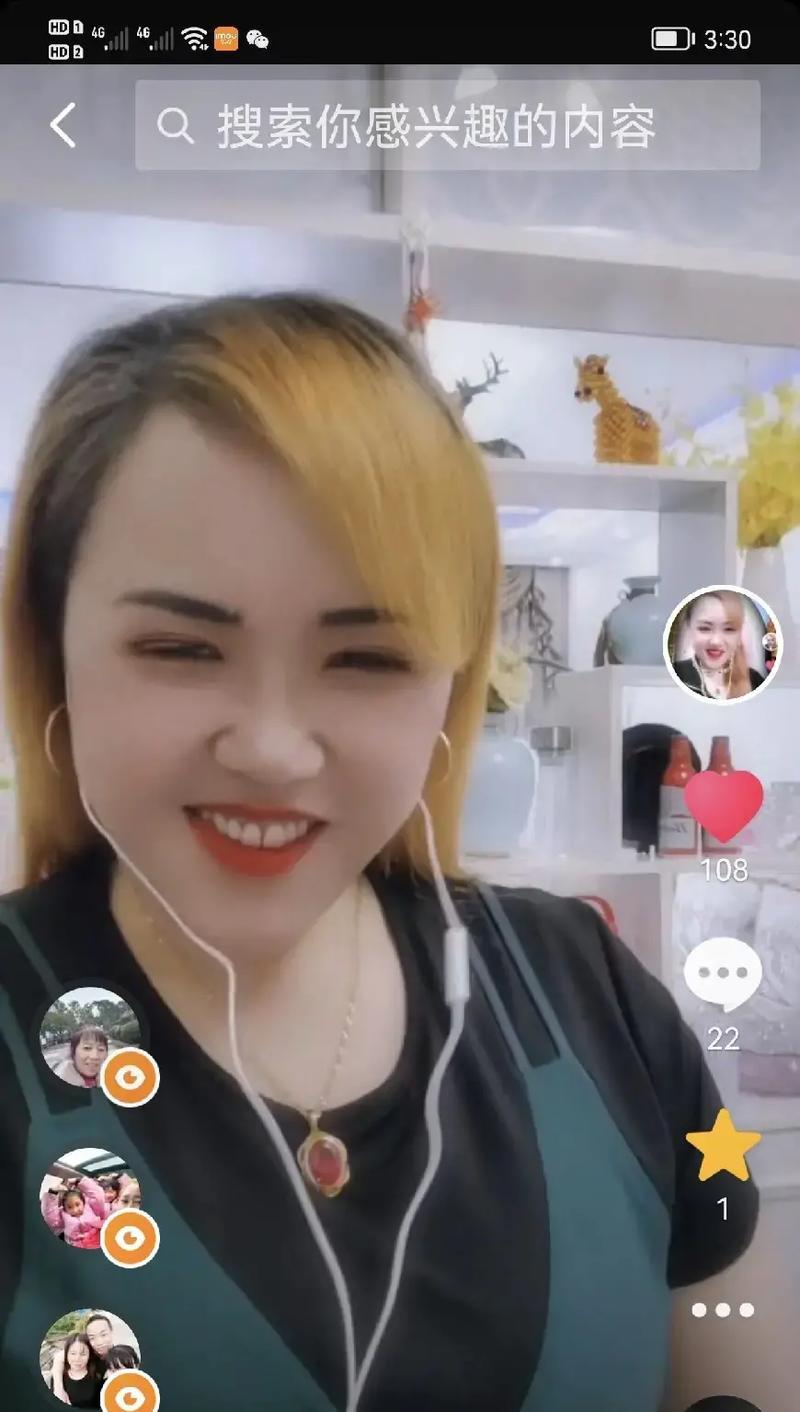
Task: Tap the search box 搜索你感兴趣的内容
Action: (447, 126)
